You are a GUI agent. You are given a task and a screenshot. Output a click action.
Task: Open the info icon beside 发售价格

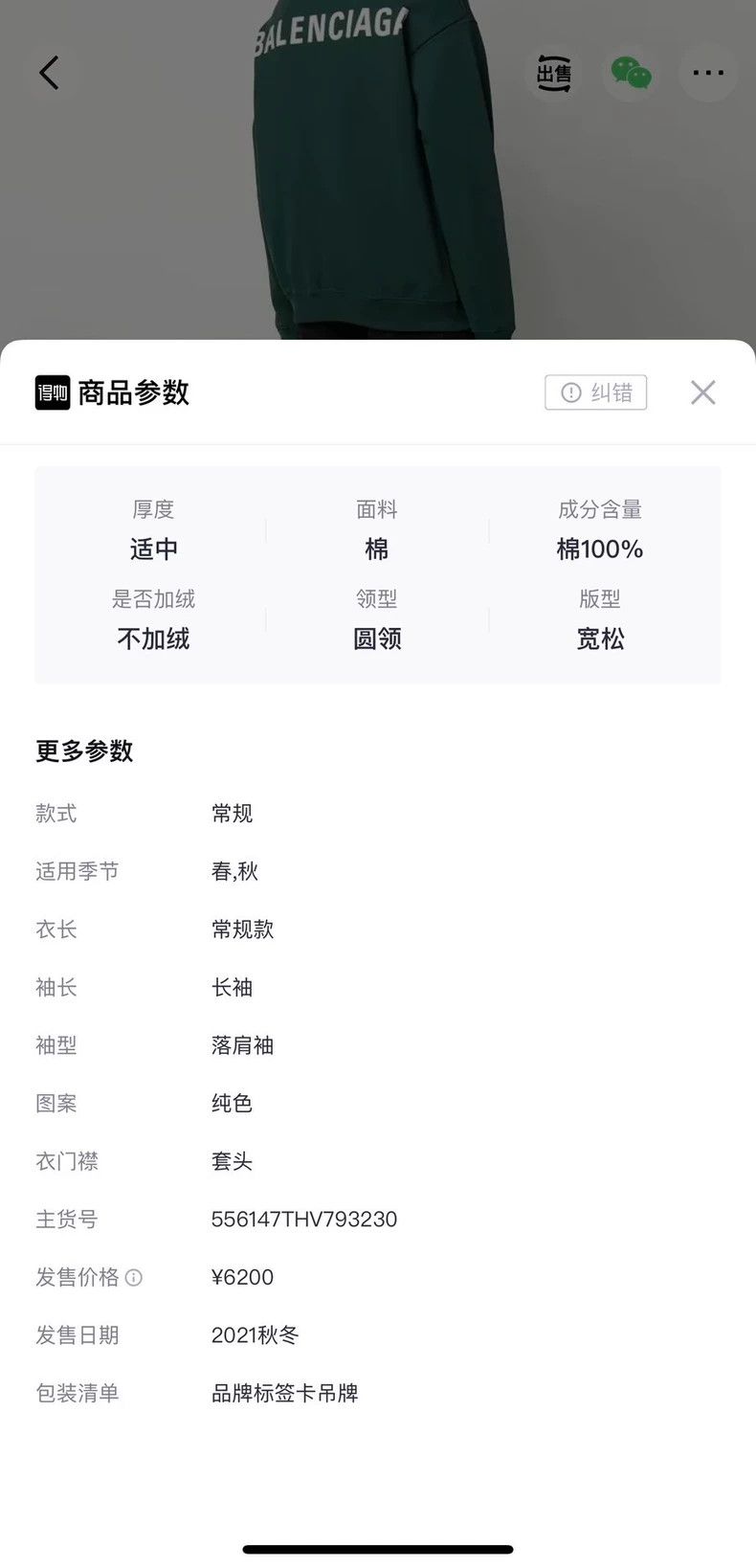134,1277
